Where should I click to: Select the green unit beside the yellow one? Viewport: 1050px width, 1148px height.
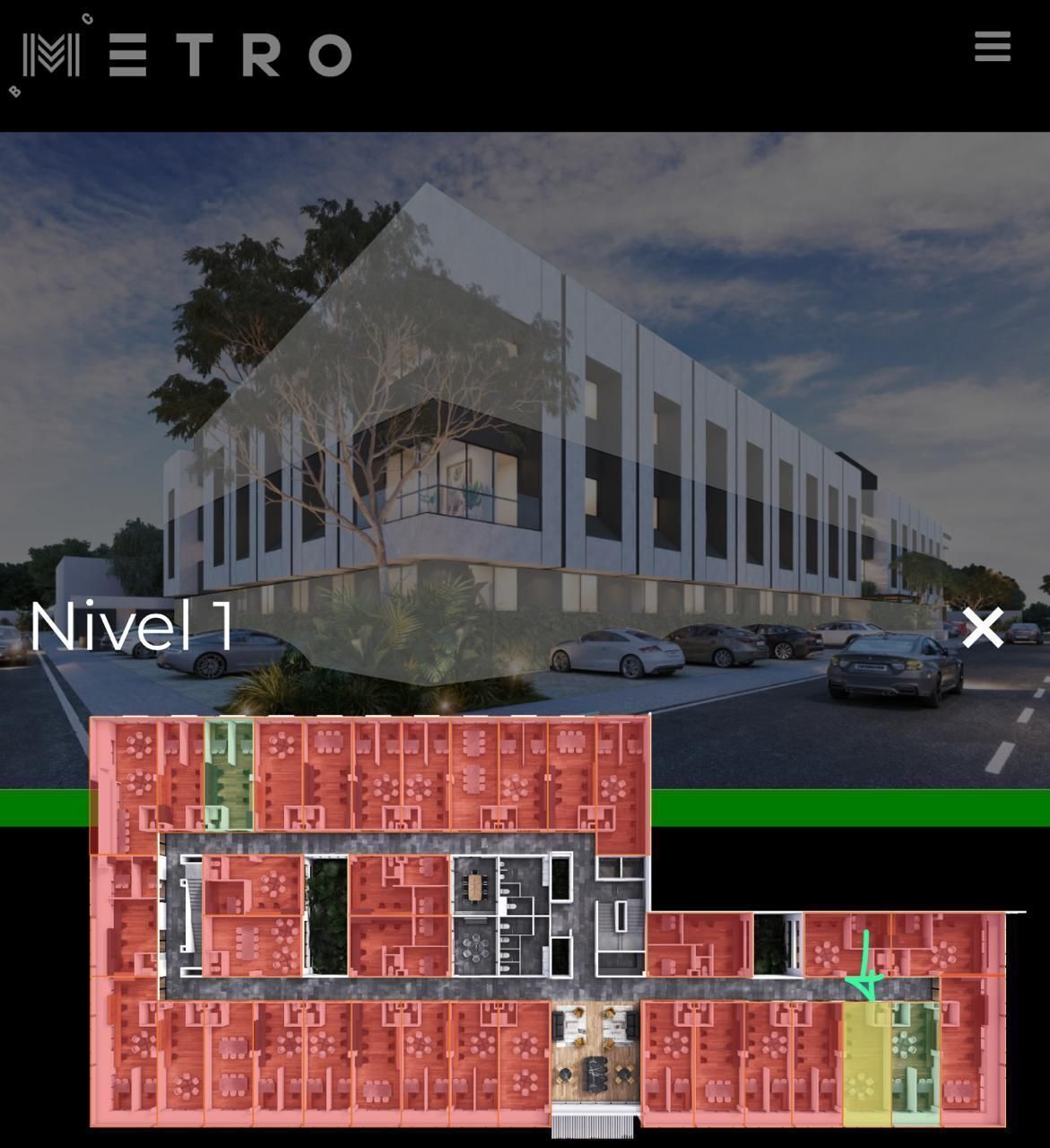coord(915,1065)
